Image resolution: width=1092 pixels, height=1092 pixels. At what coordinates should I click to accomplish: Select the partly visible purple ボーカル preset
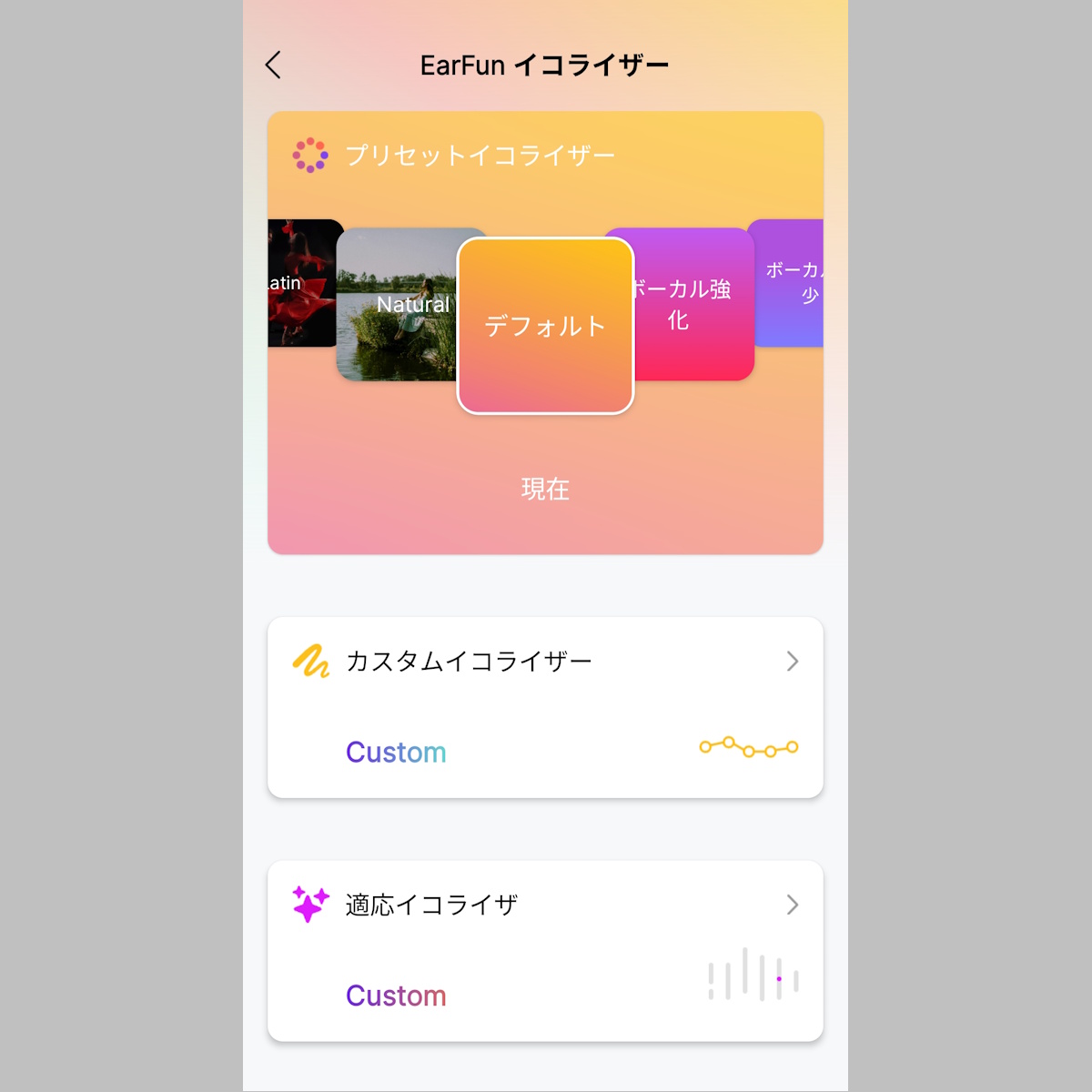pyautogui.click(x=790, y=282)
